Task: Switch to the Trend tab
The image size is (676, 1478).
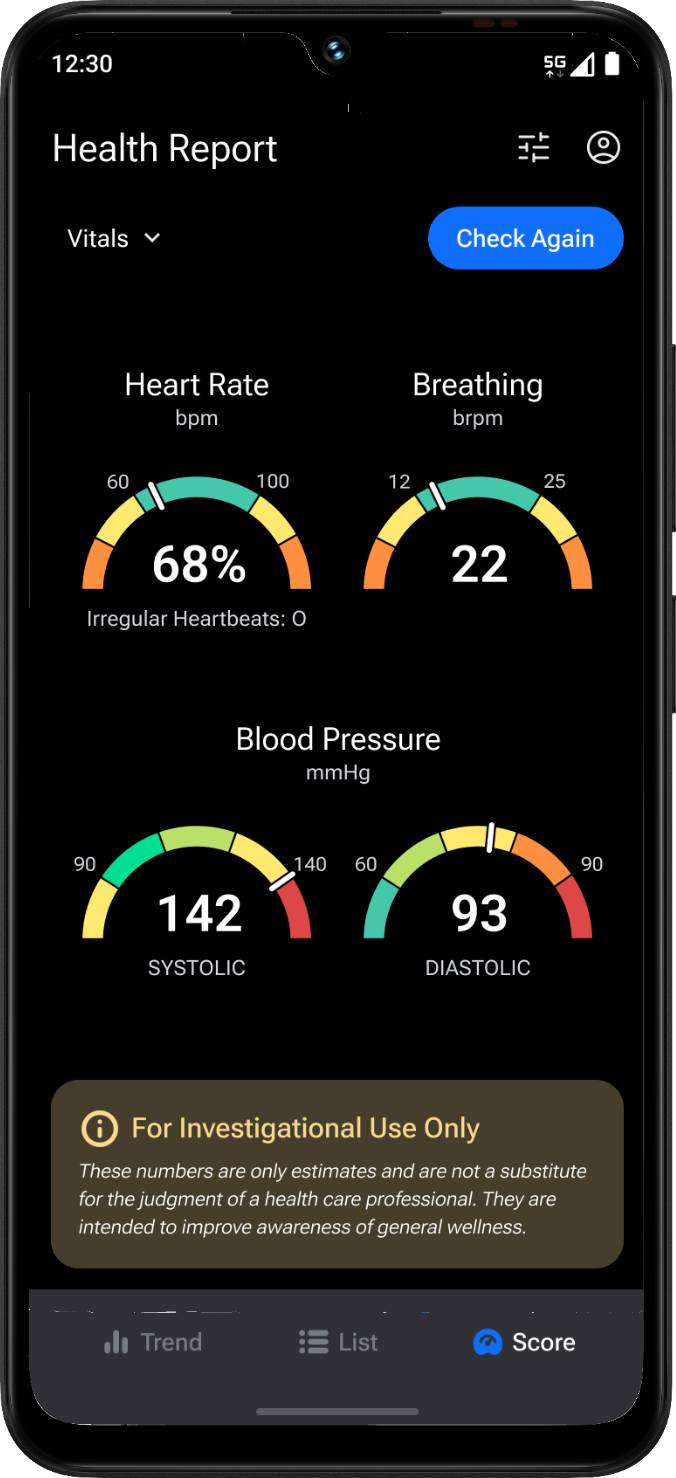Action: click(x=153, y=1342)
